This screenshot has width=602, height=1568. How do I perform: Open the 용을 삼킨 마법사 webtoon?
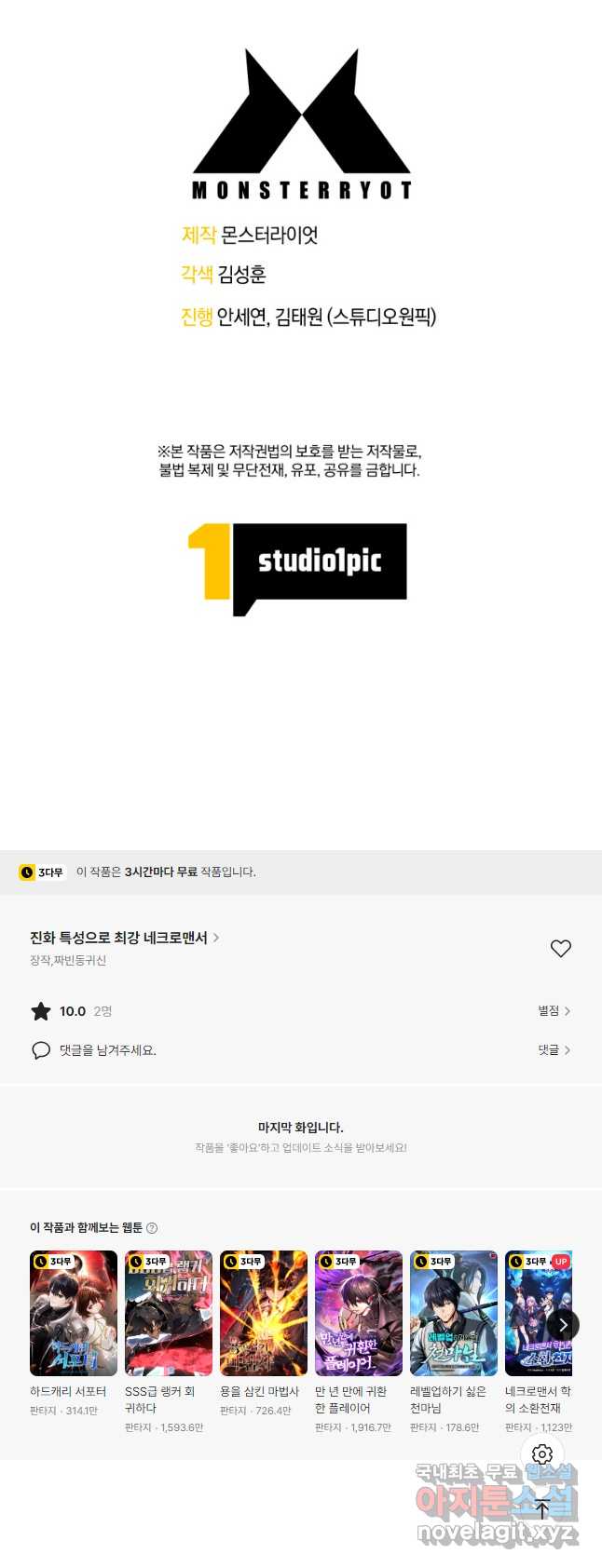264,1313
